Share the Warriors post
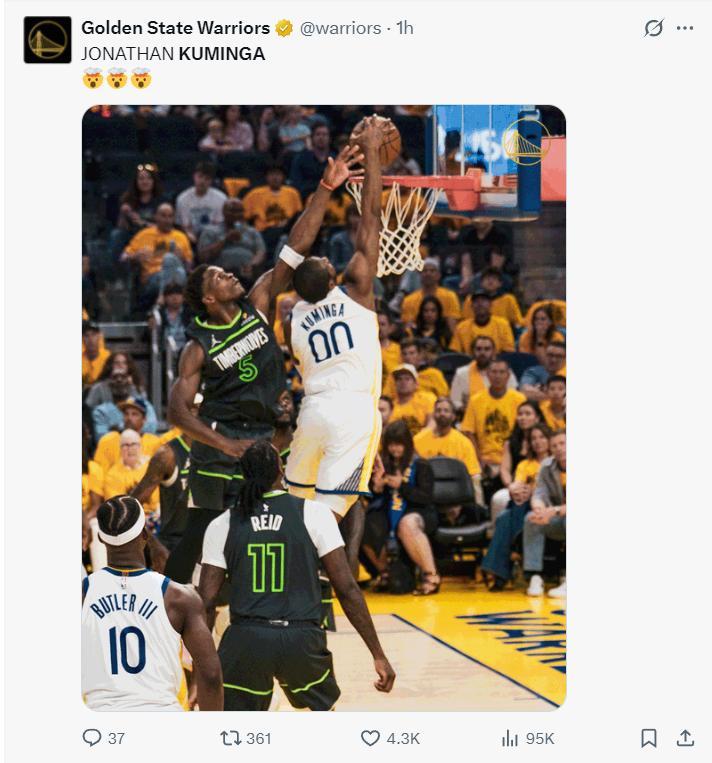The height and width of the screenshot is (763, 712). [685, 738]
